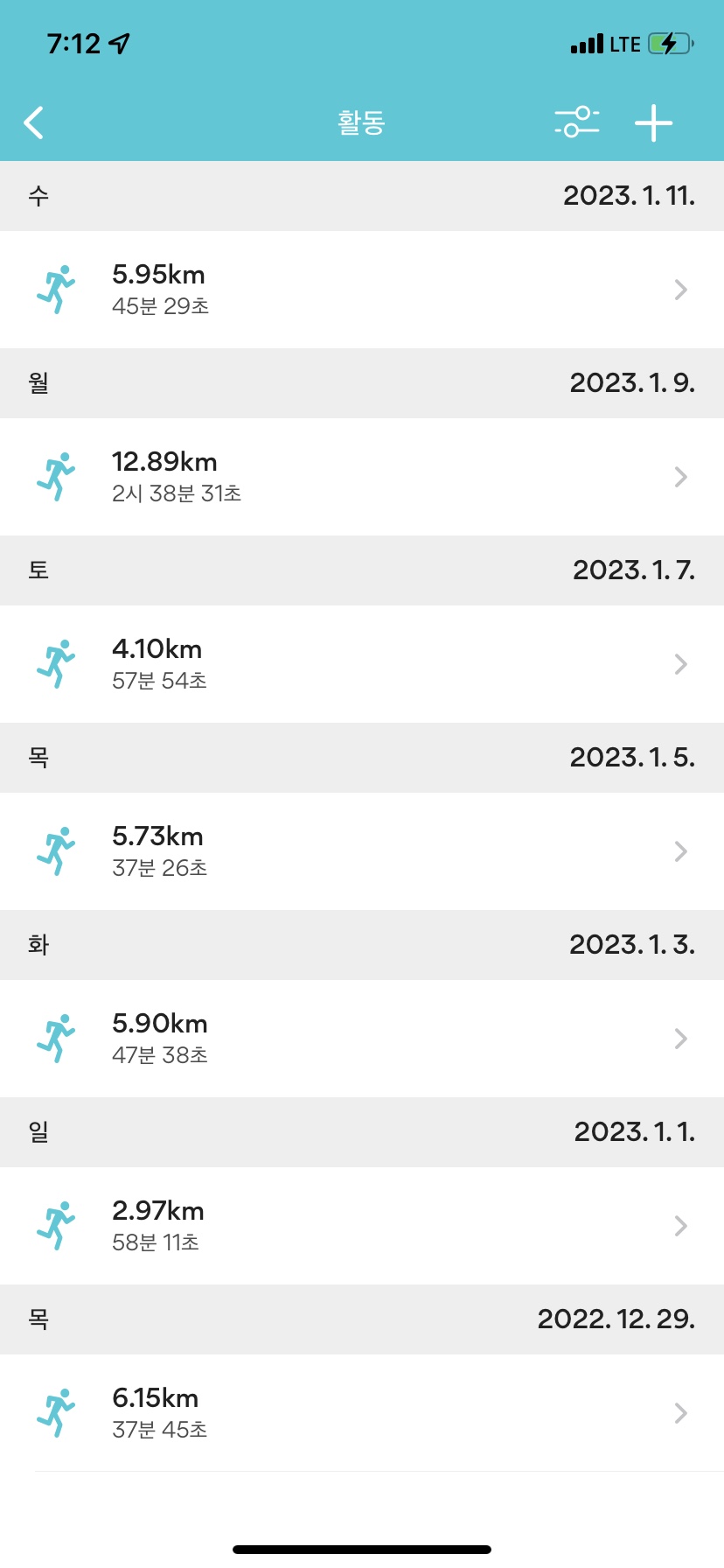This screenshot has width=724, height=1568.
Task: Select the 5.73km run lasting 37분 26초
Action: click(362, 851)
